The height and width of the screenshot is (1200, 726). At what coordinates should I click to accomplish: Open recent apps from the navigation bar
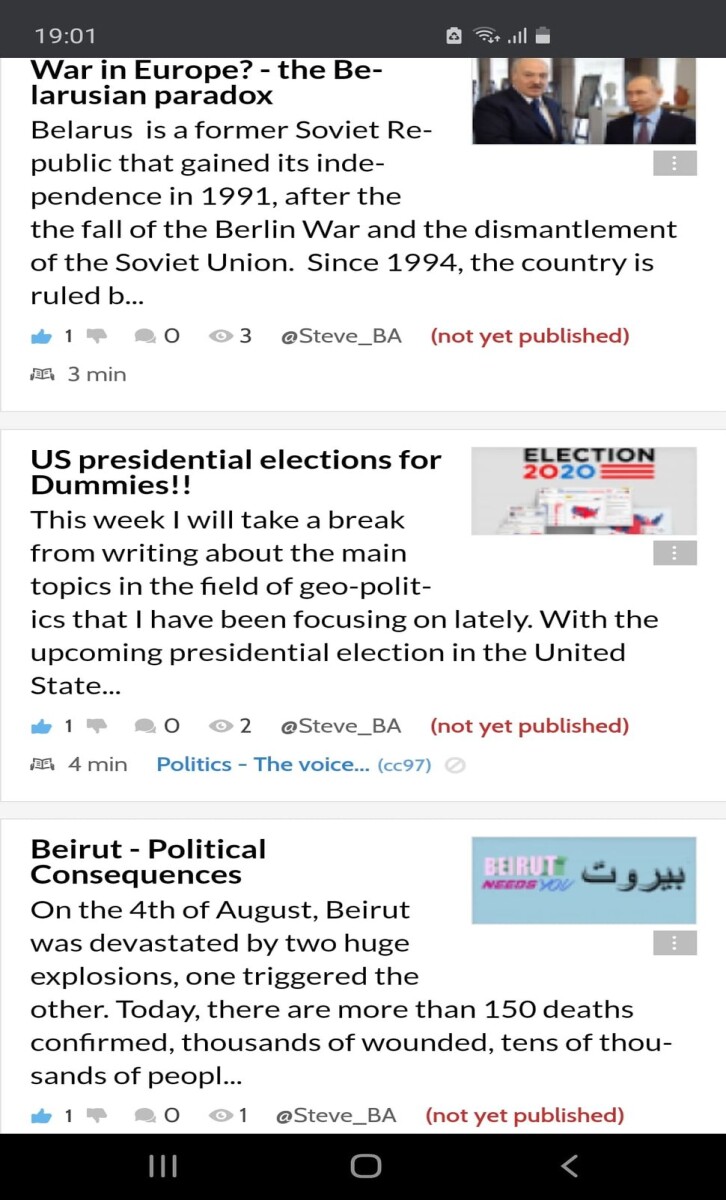click(162, 1166)
